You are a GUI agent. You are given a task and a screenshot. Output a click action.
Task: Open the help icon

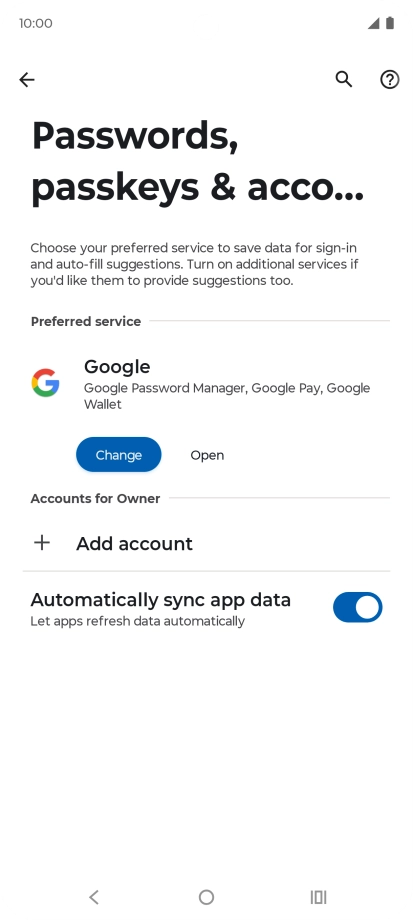coord(390,79)
